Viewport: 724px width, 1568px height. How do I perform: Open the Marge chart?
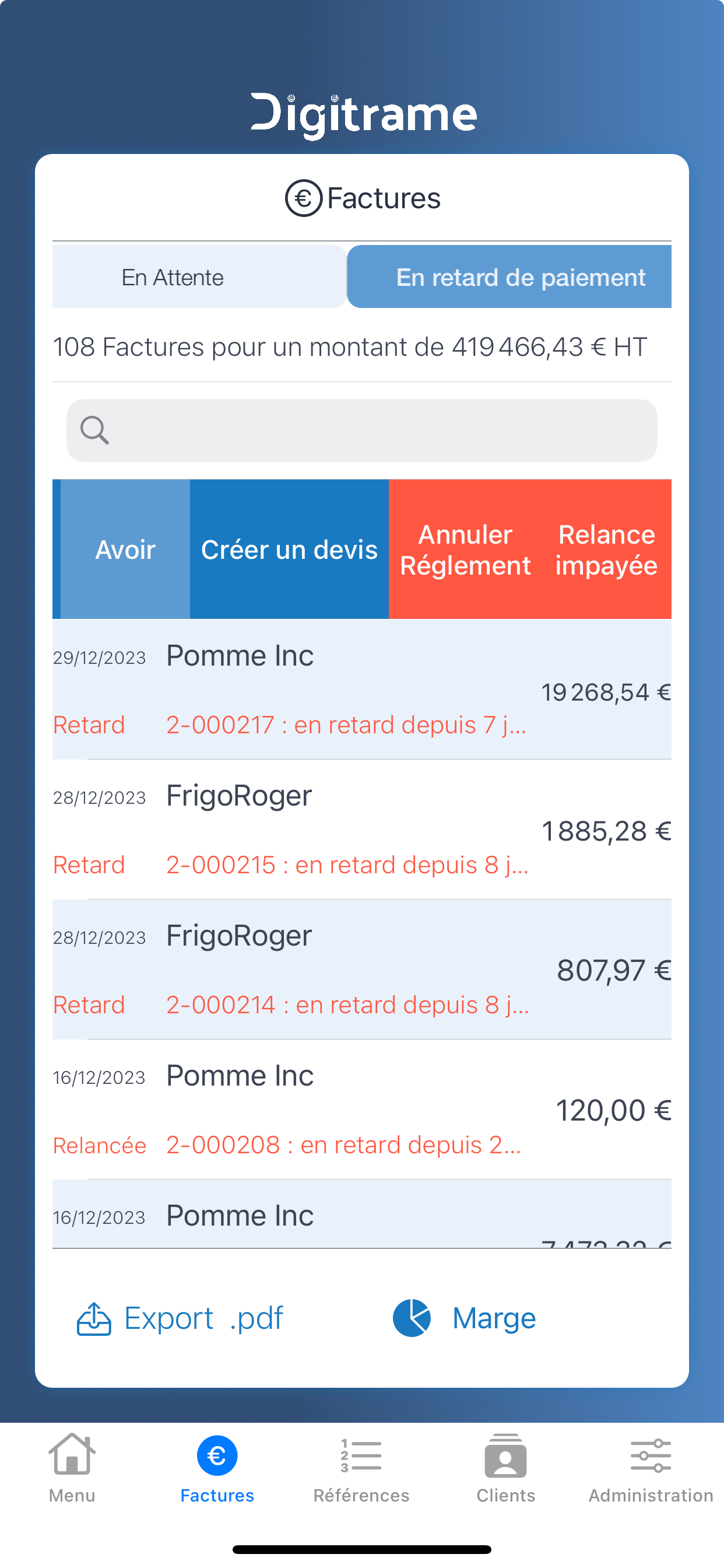[464, 1318]
